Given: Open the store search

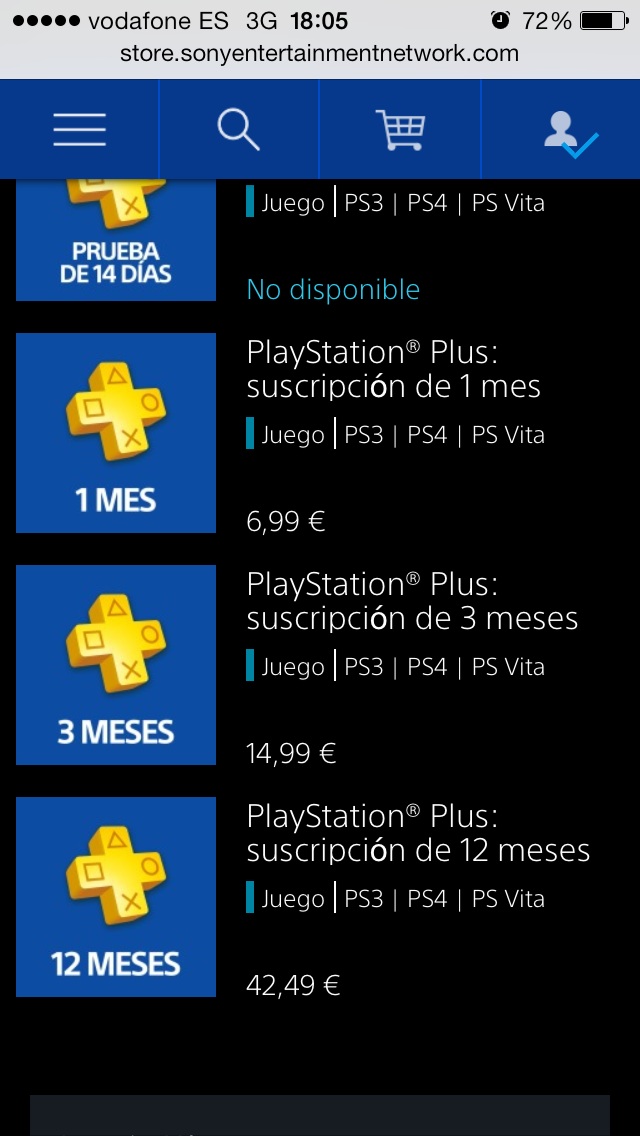Looking at the screenshot, I should (239, 130).
